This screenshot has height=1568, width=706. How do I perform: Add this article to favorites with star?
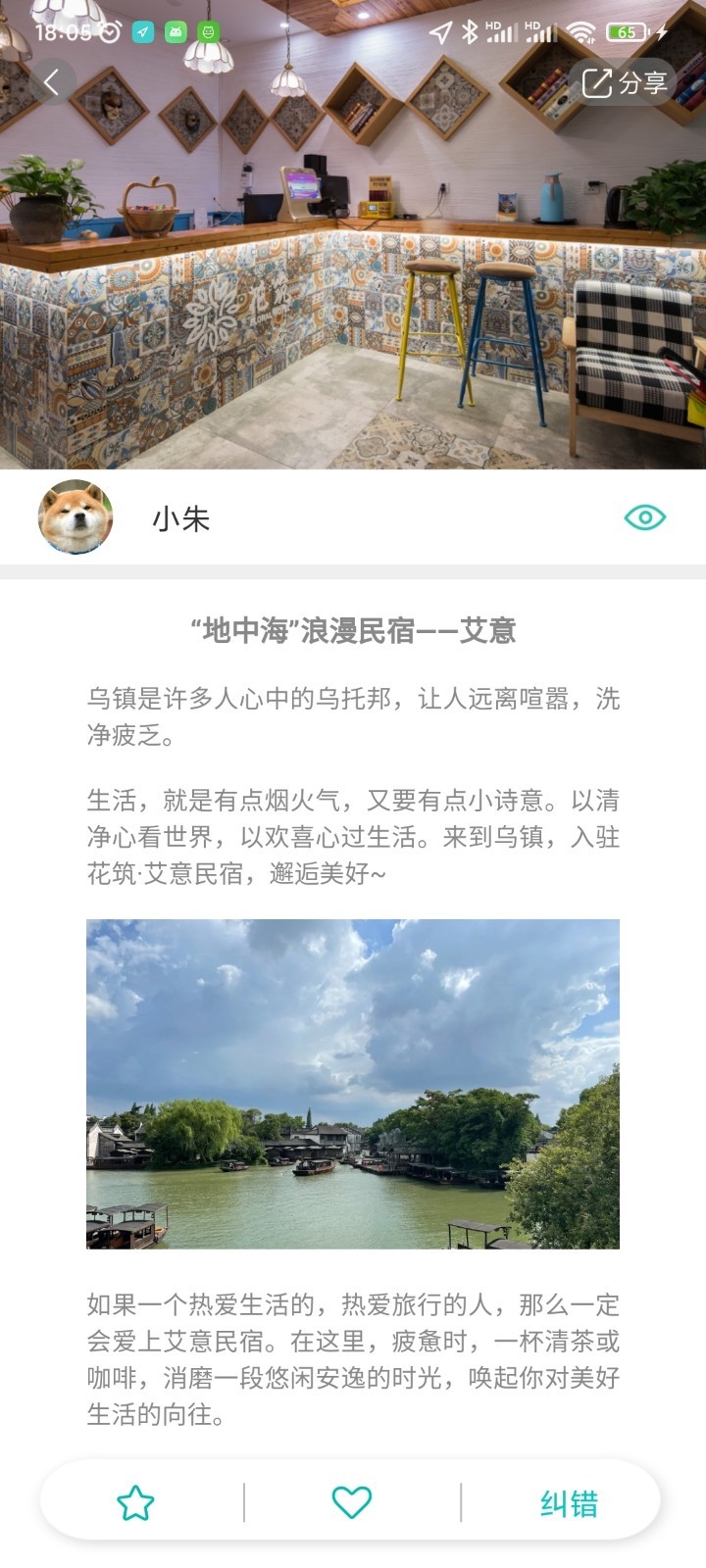click(135, 1502)
